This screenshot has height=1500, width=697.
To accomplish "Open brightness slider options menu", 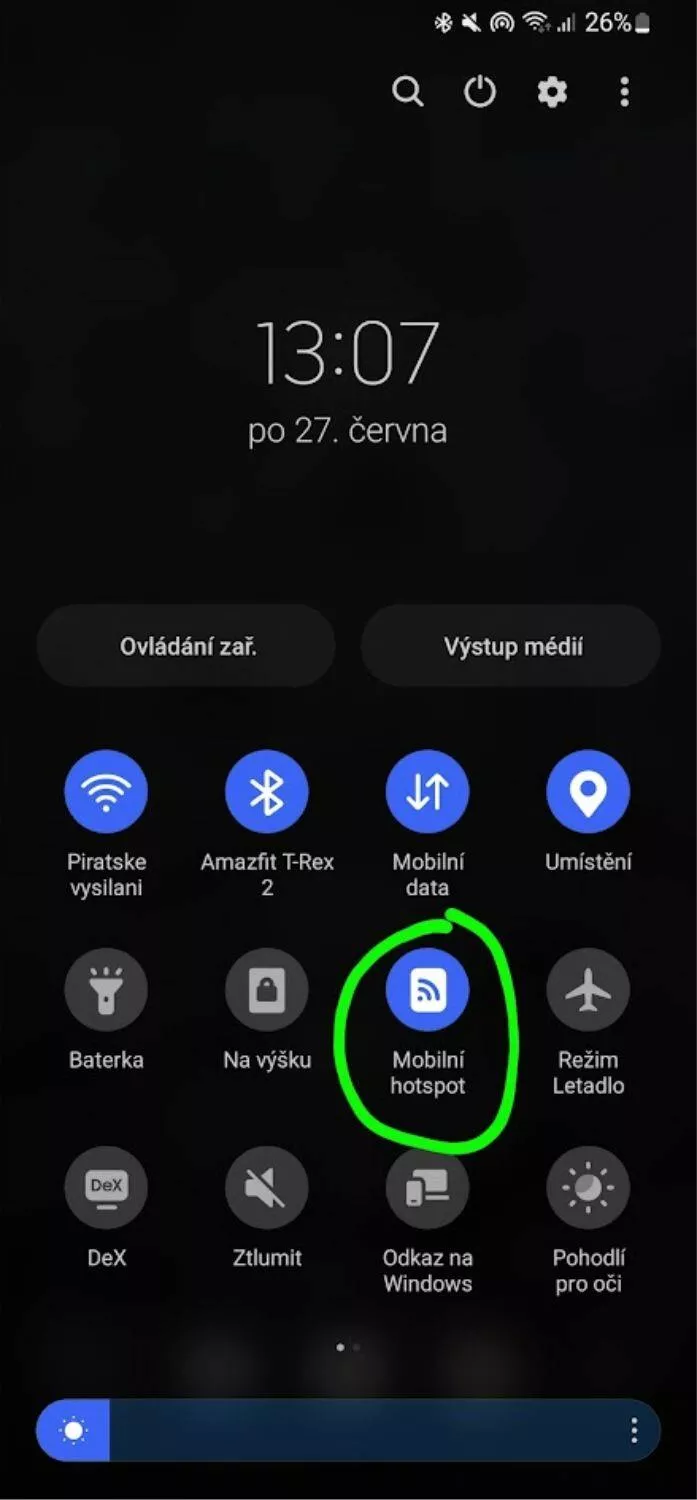I will tap(634, 1431).
